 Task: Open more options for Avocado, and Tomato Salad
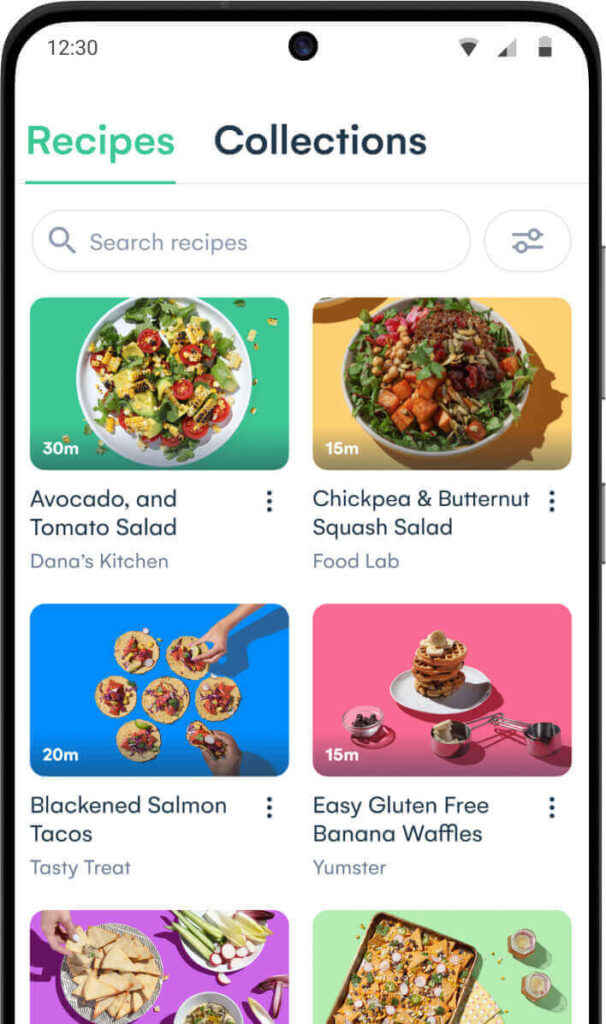tap(269, 502)
